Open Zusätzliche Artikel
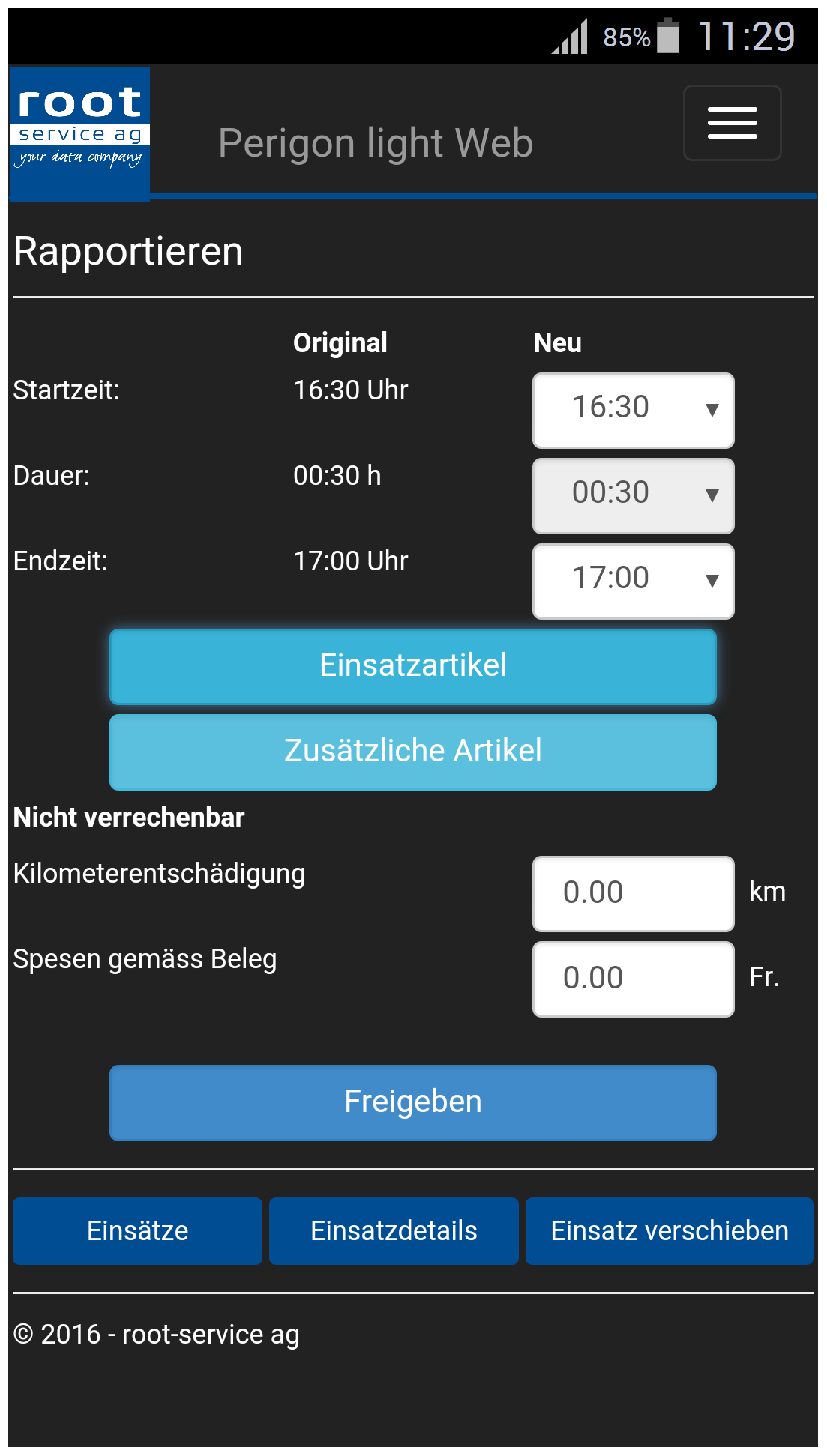 coord(413,752)
